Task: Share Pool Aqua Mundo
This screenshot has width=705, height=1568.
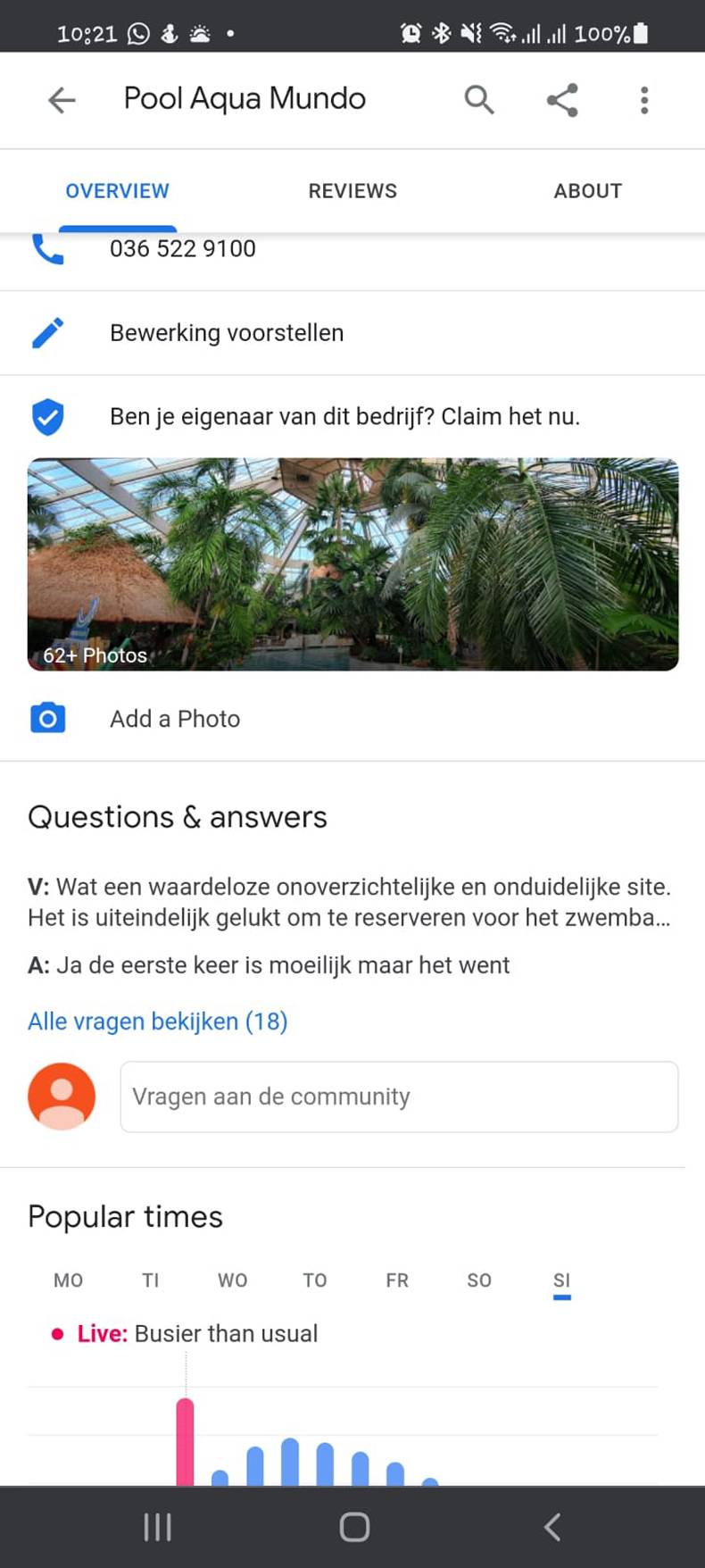Action: pyautogui.click(x=562, y=99)
